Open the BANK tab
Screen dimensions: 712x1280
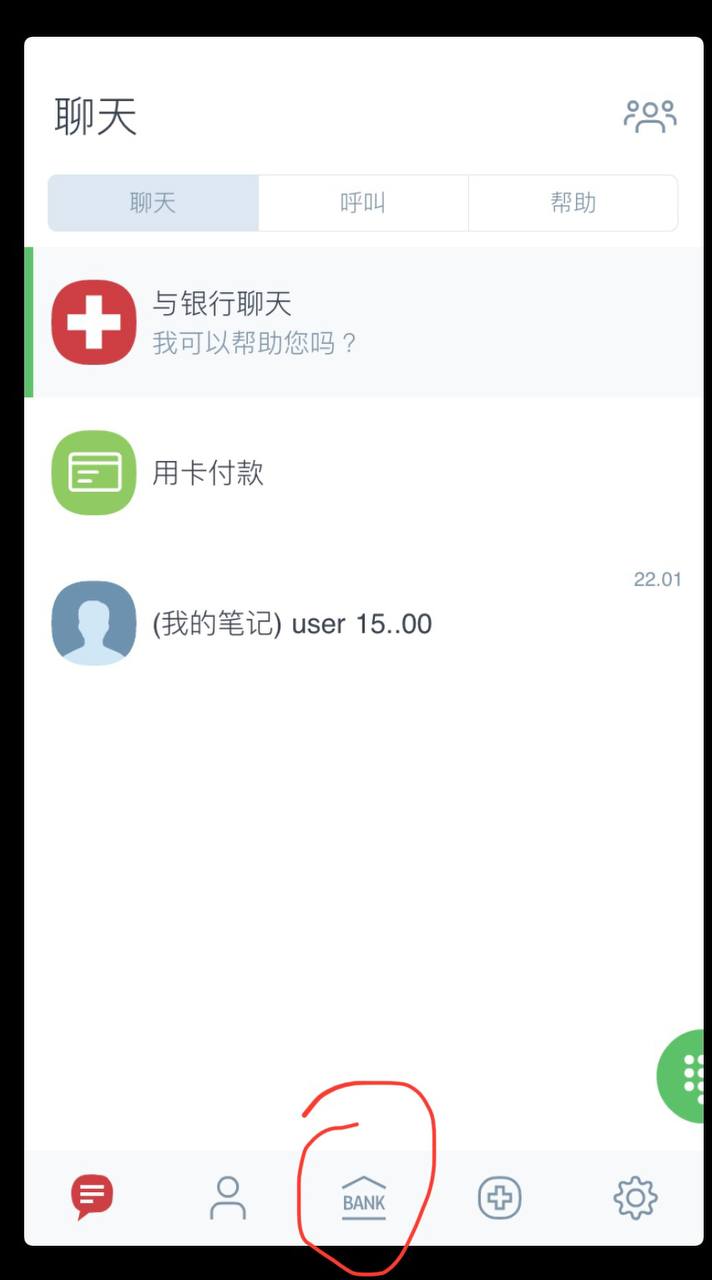[x=364, y=1197]
